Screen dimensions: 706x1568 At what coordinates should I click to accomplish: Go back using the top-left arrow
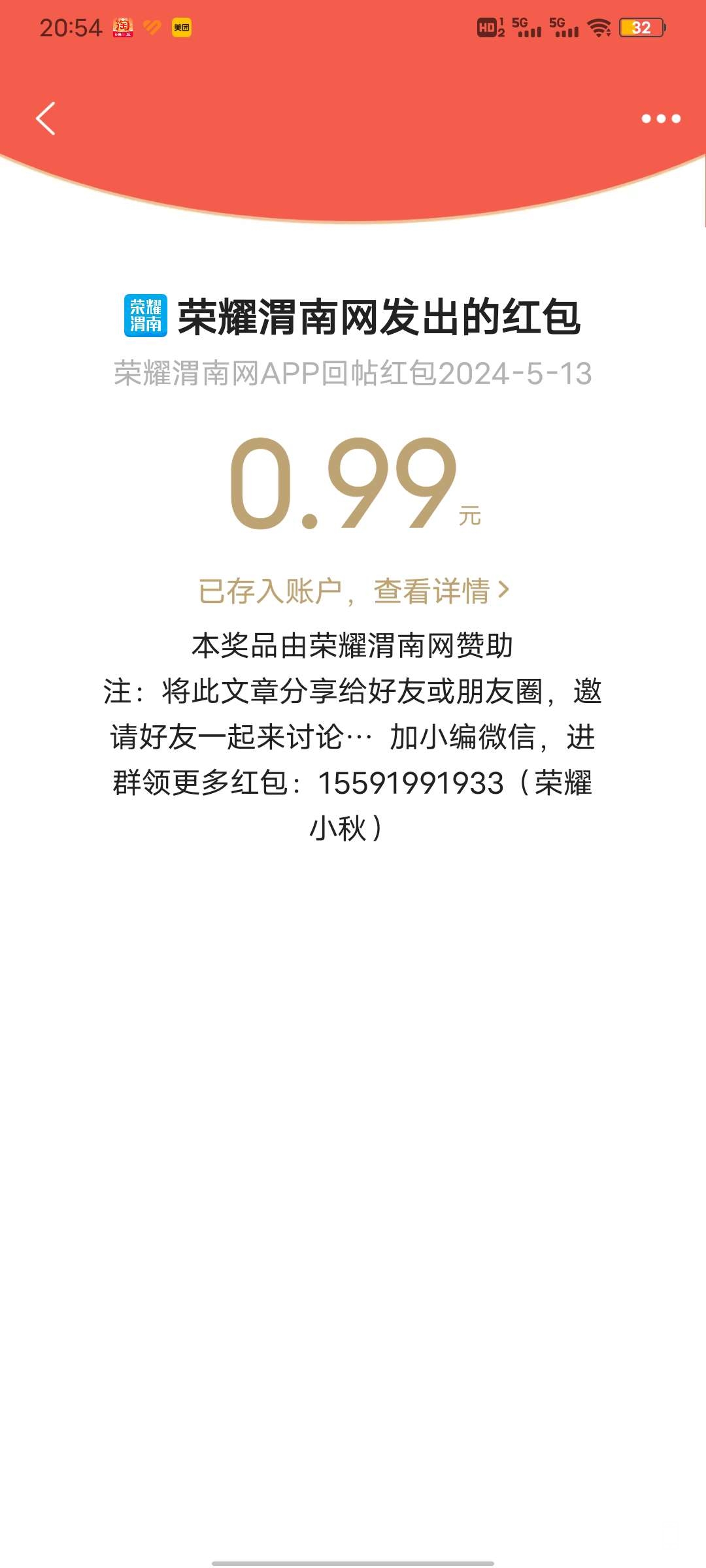46,119
